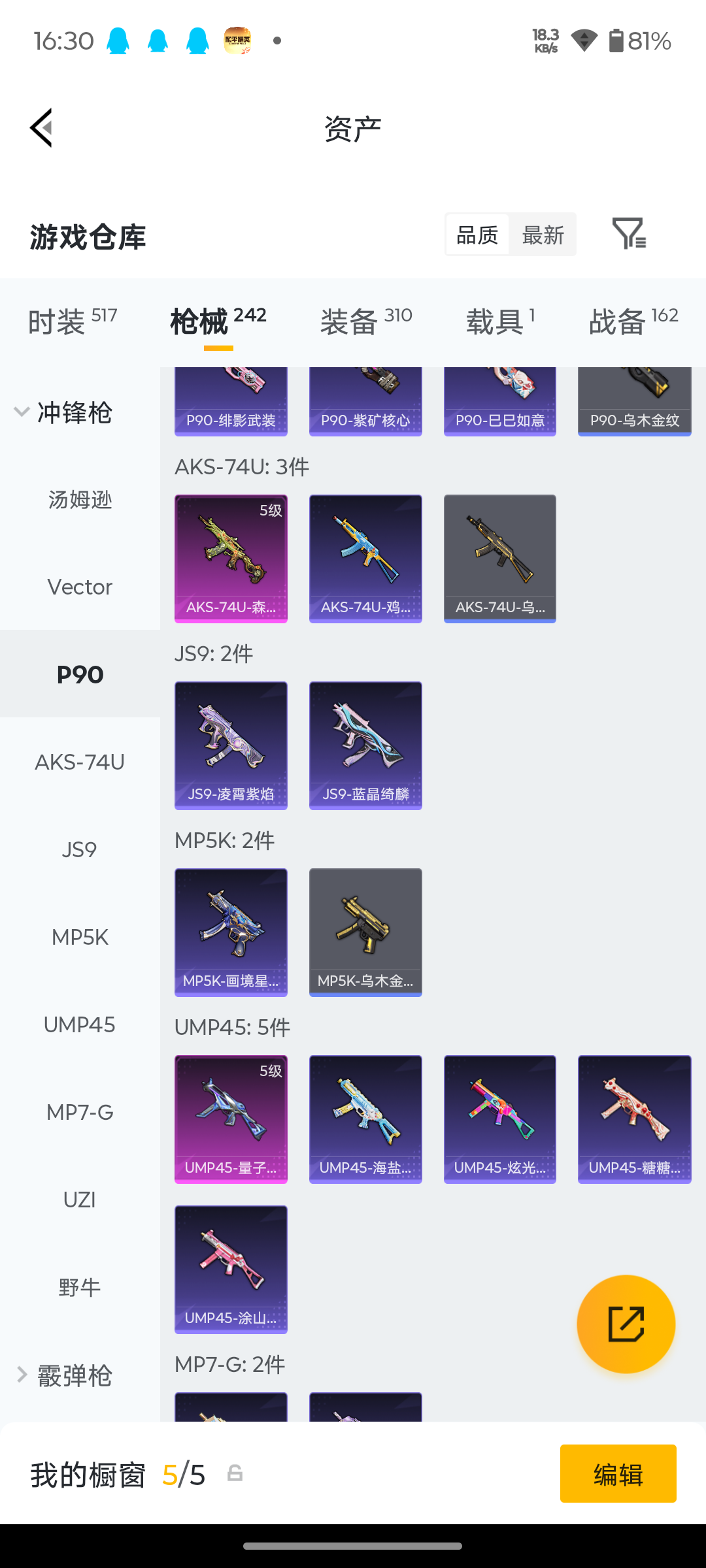Sort the warehouse by 最新

pos(543,235)
